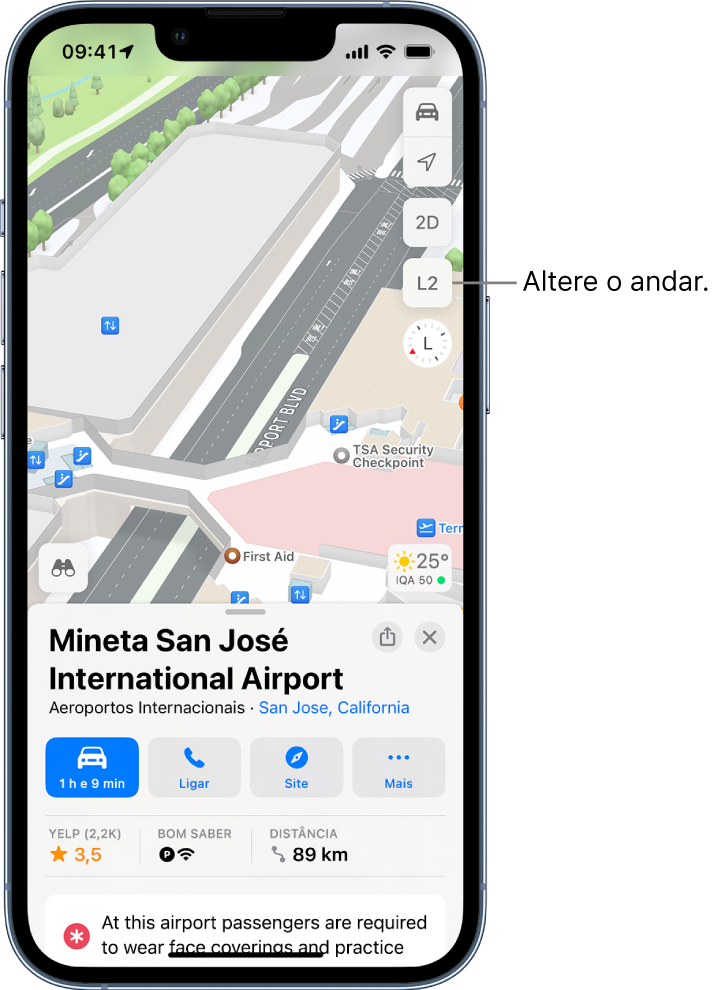Open Look Around with the binoculars icon
The height and width of the screenshot is (990, 721).
(63, 568)
